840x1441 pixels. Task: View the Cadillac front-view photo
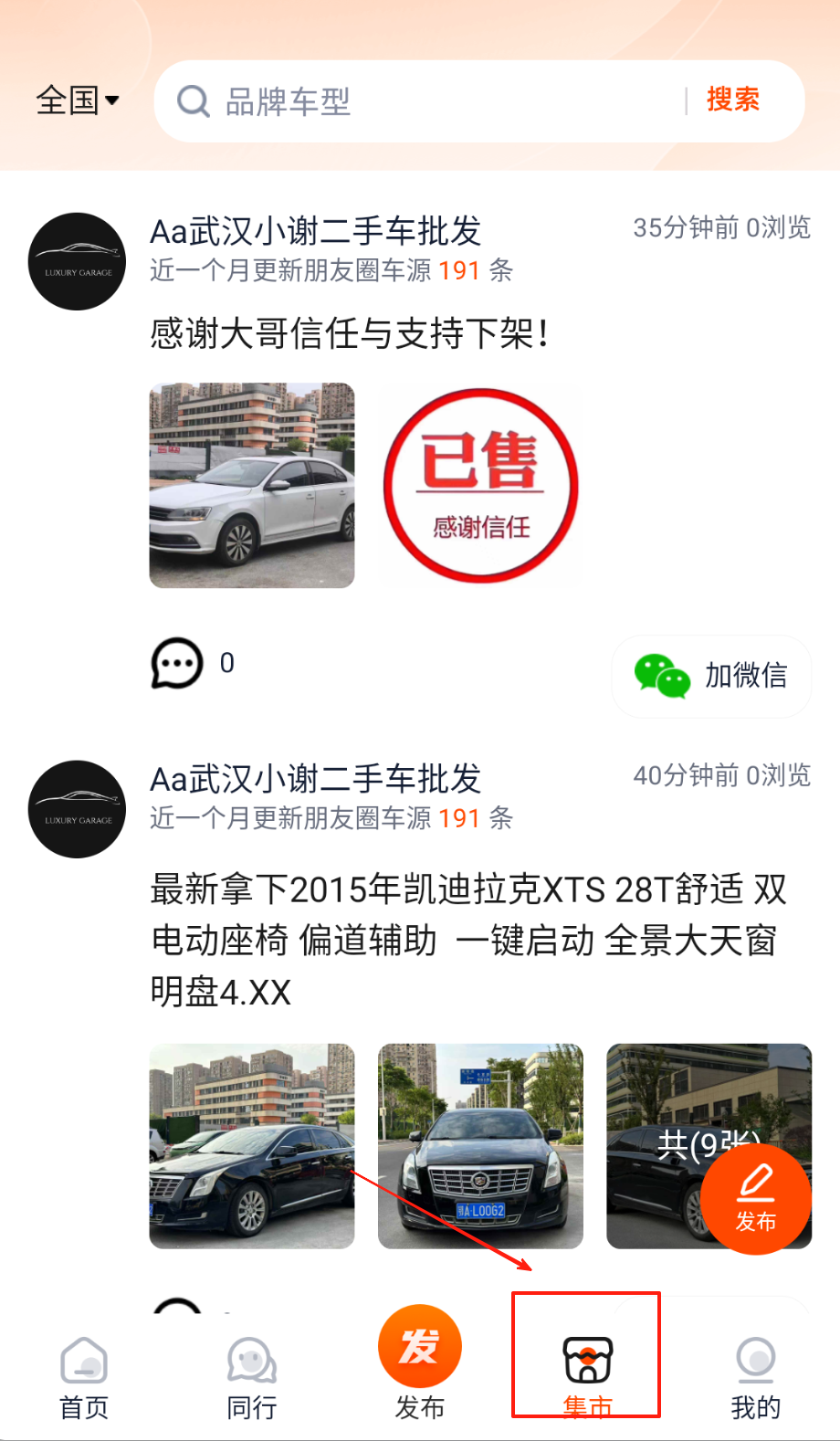coord(480,1145)
